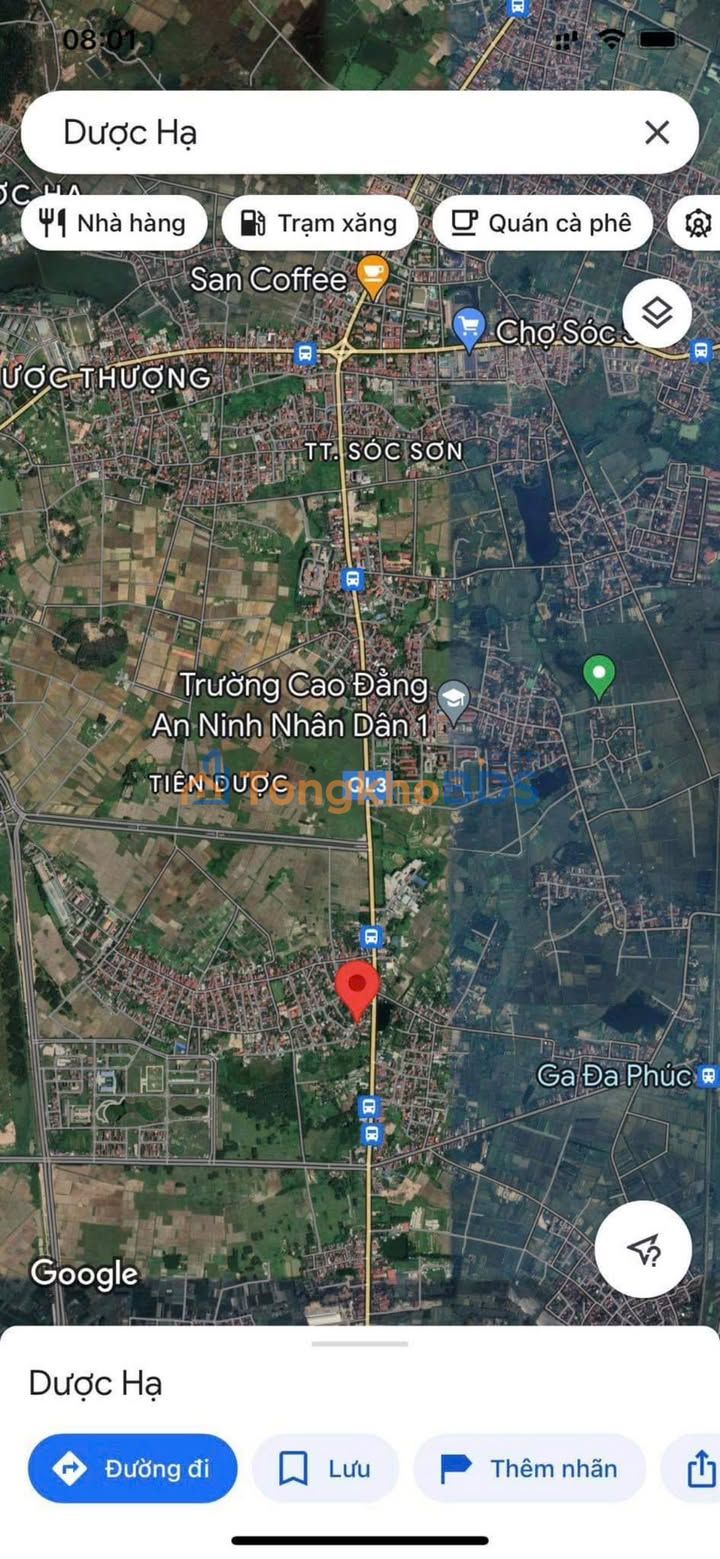
Task: Open Trường Cao Đẳng An Ninh marker
Action: point(454,703)
